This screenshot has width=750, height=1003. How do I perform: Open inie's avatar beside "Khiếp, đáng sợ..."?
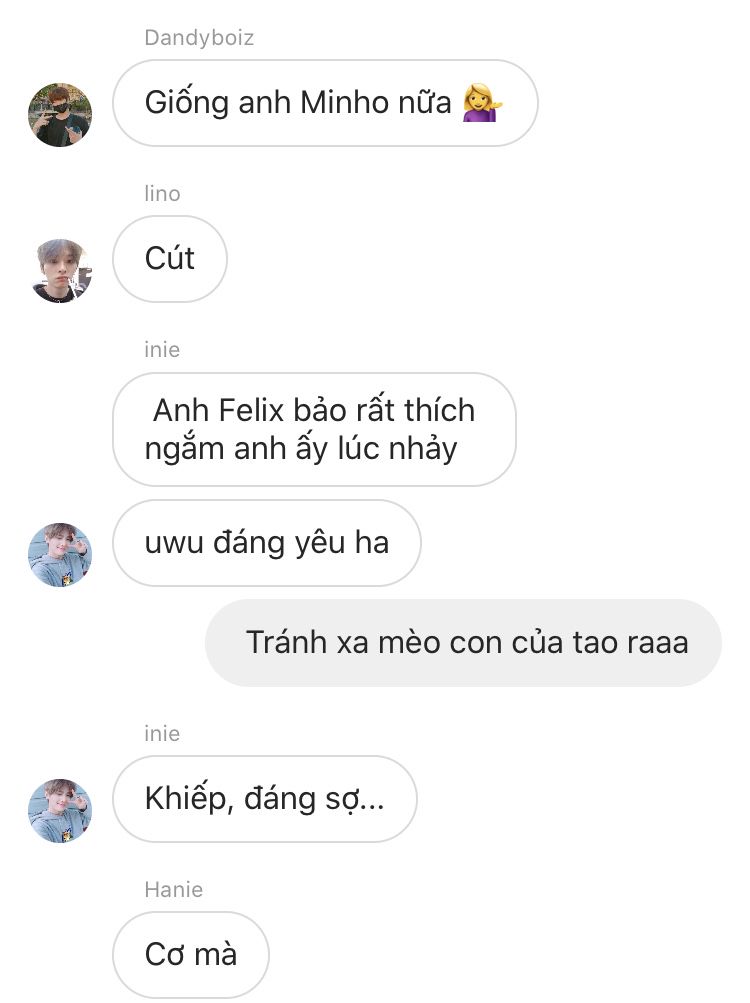(60, 810)
